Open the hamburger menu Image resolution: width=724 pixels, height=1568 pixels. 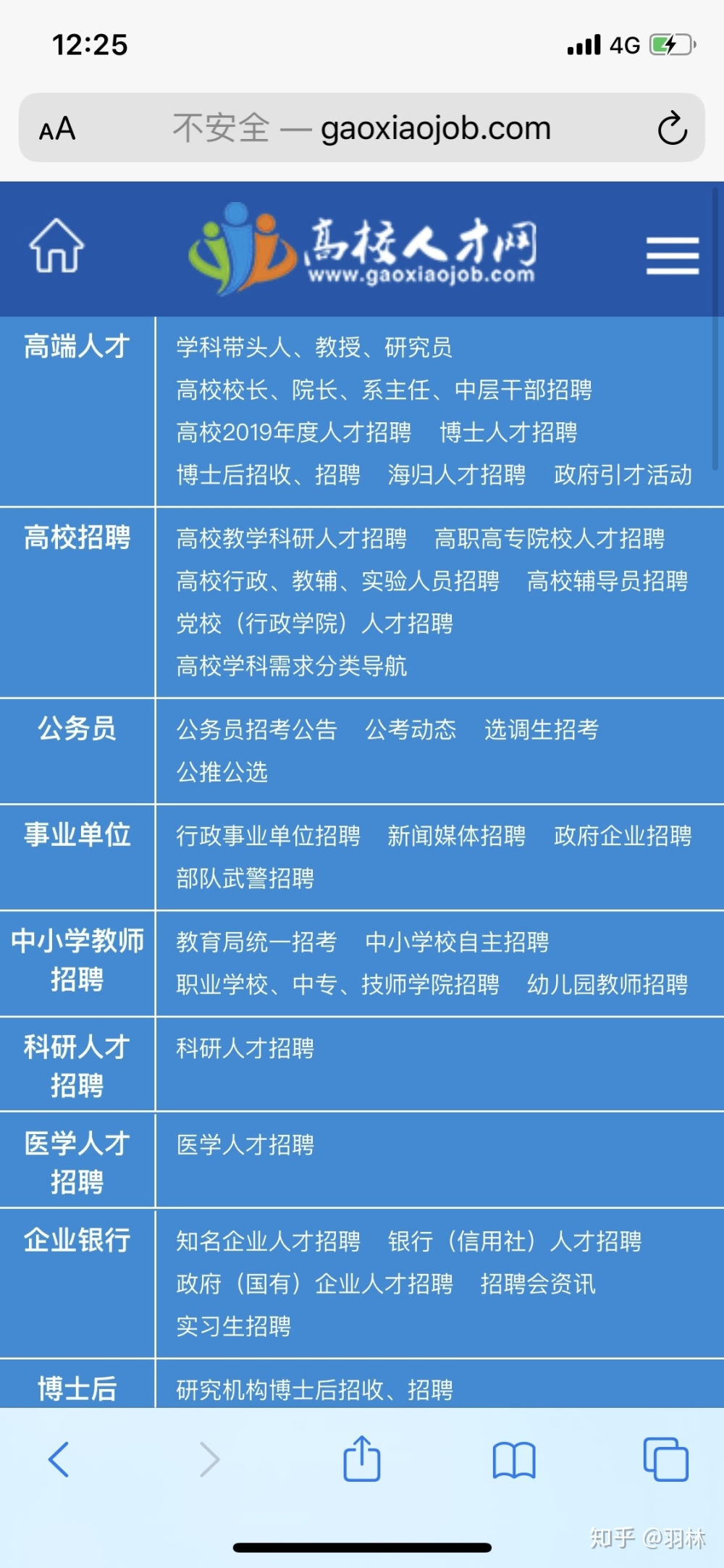point(672,256)
